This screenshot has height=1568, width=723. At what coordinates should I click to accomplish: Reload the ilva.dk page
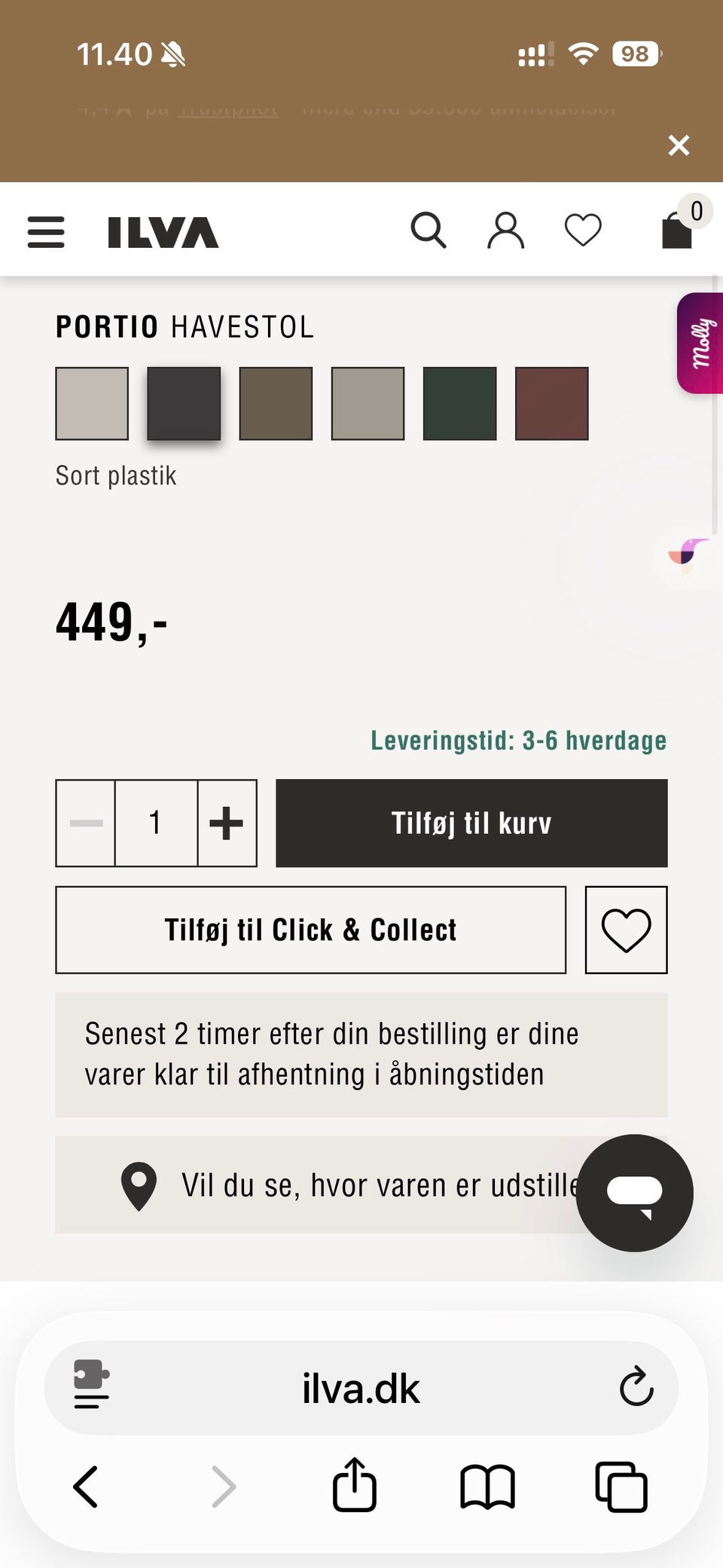click(636, 1387)
